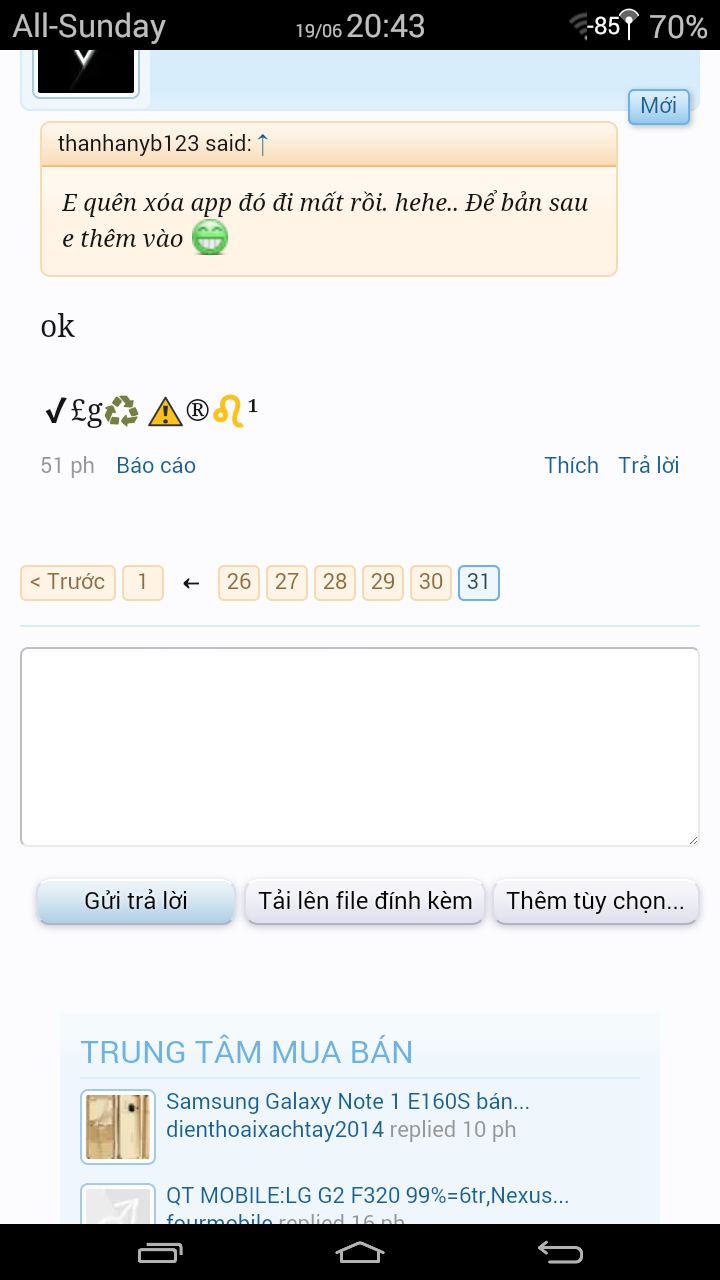Report this post via Báo cáo
The height and width of the screenshot is (1280, 720).
pyautogui.click(x=156, y=465)
